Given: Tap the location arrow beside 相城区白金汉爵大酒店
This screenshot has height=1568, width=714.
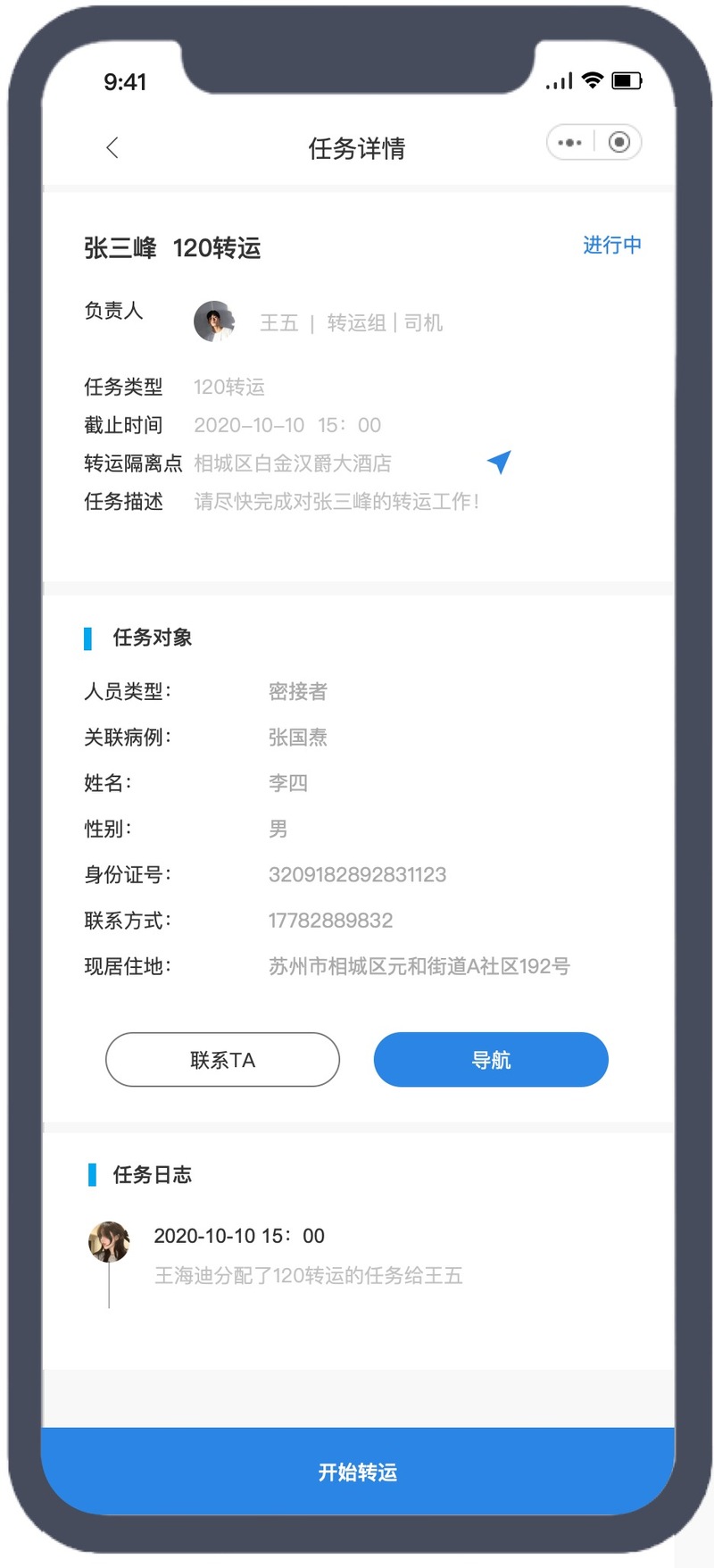Looking at the screenshot, I should [x=499, y=462].
